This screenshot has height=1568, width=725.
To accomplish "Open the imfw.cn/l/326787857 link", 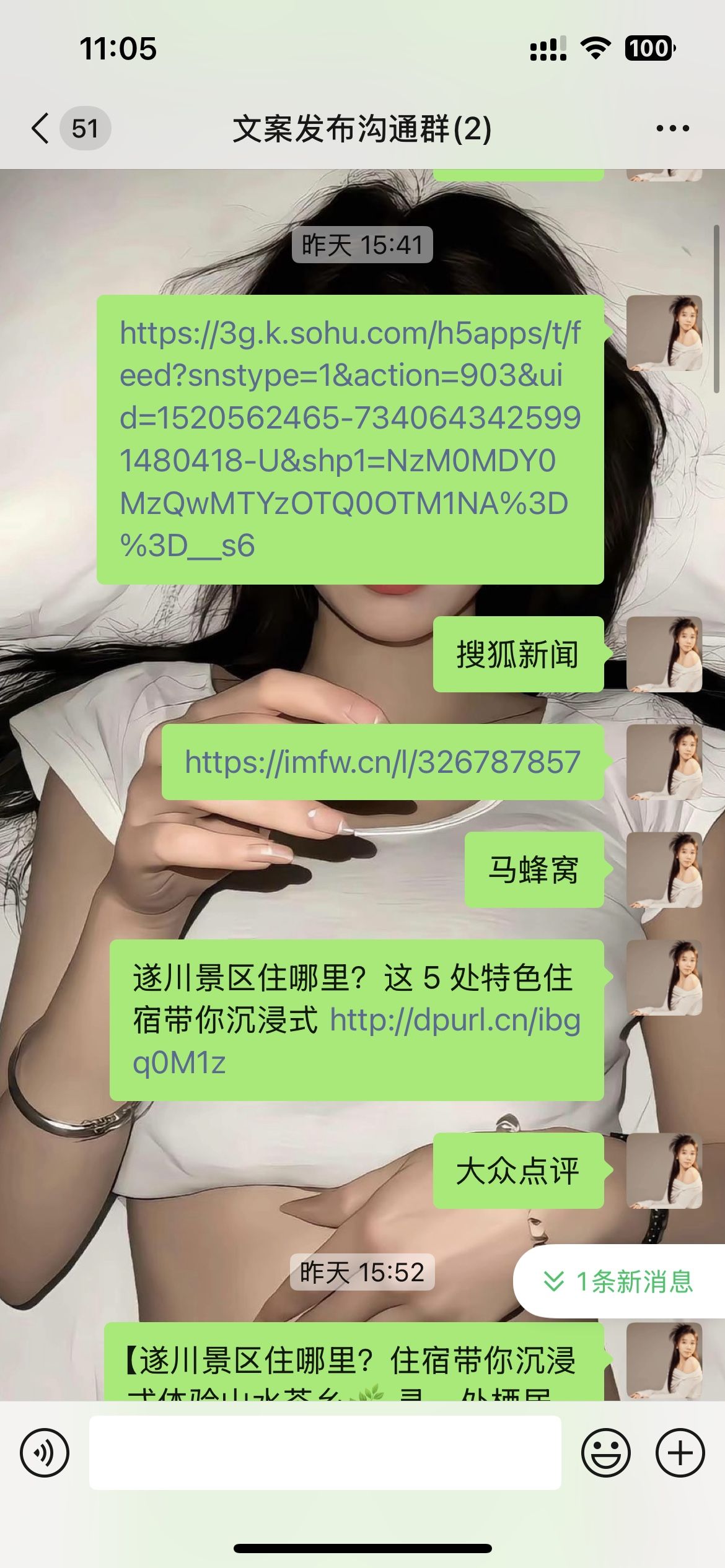I will pos(382,762).
